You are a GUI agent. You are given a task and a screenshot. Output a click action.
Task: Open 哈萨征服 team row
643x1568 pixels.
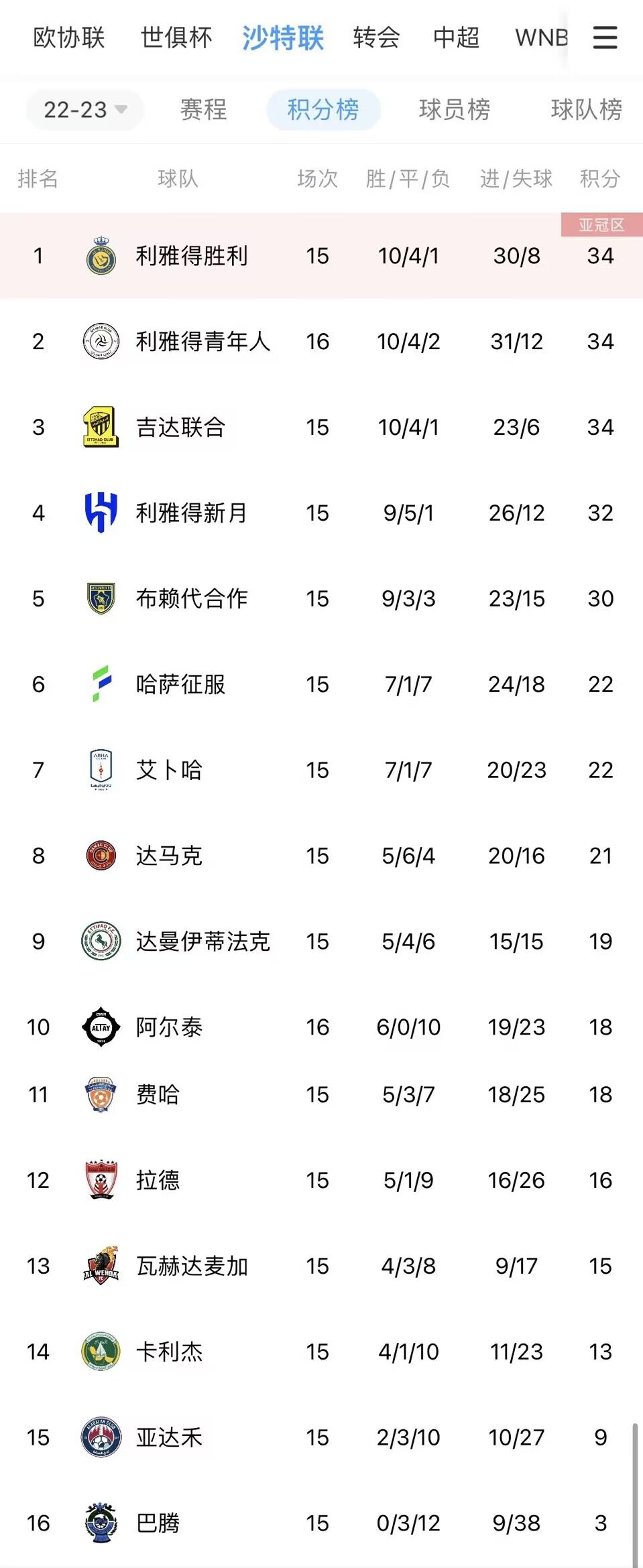180,685
